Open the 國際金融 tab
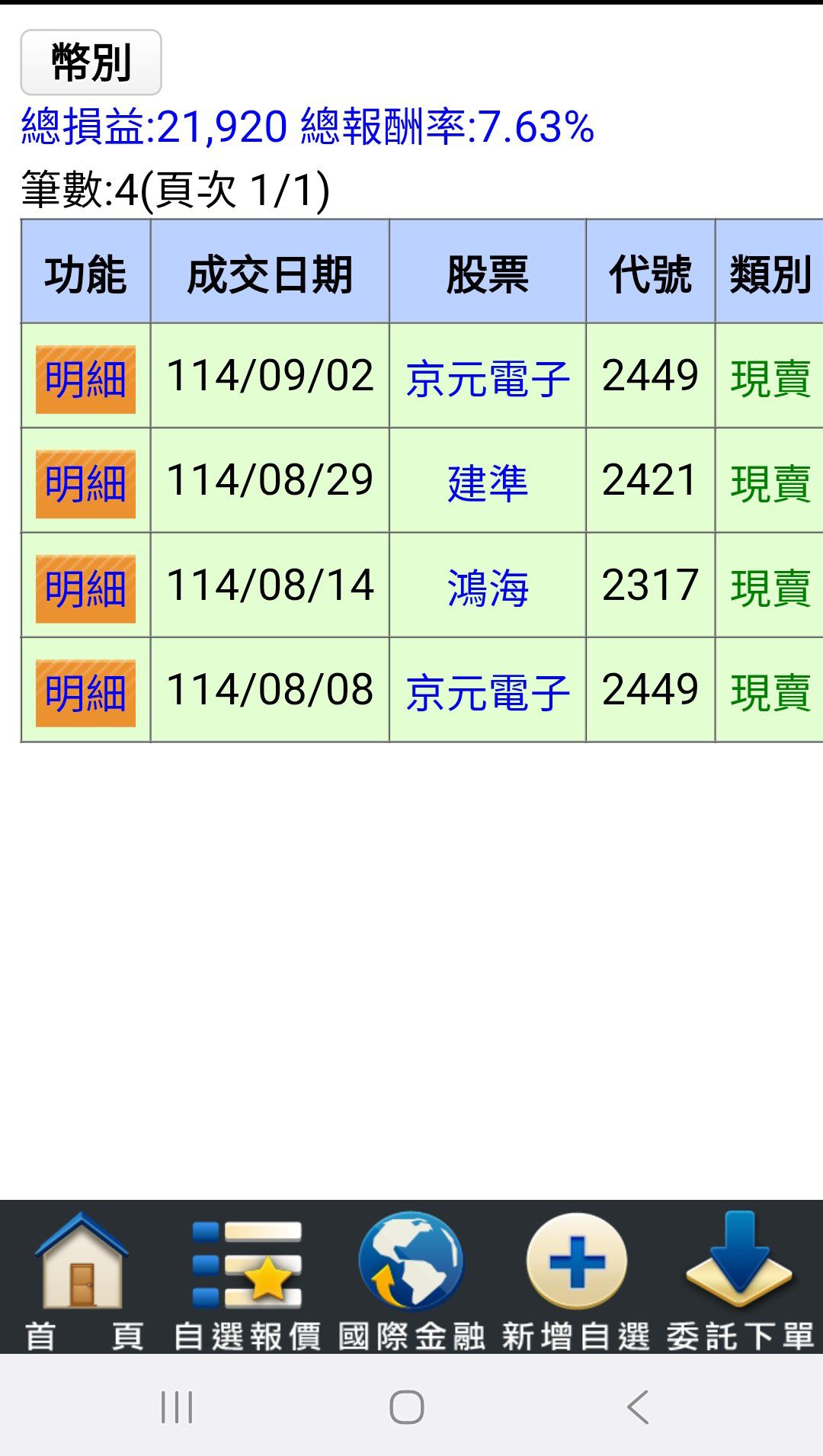Viewport: 823px width, 1456px height. (x=411, y=1281)
